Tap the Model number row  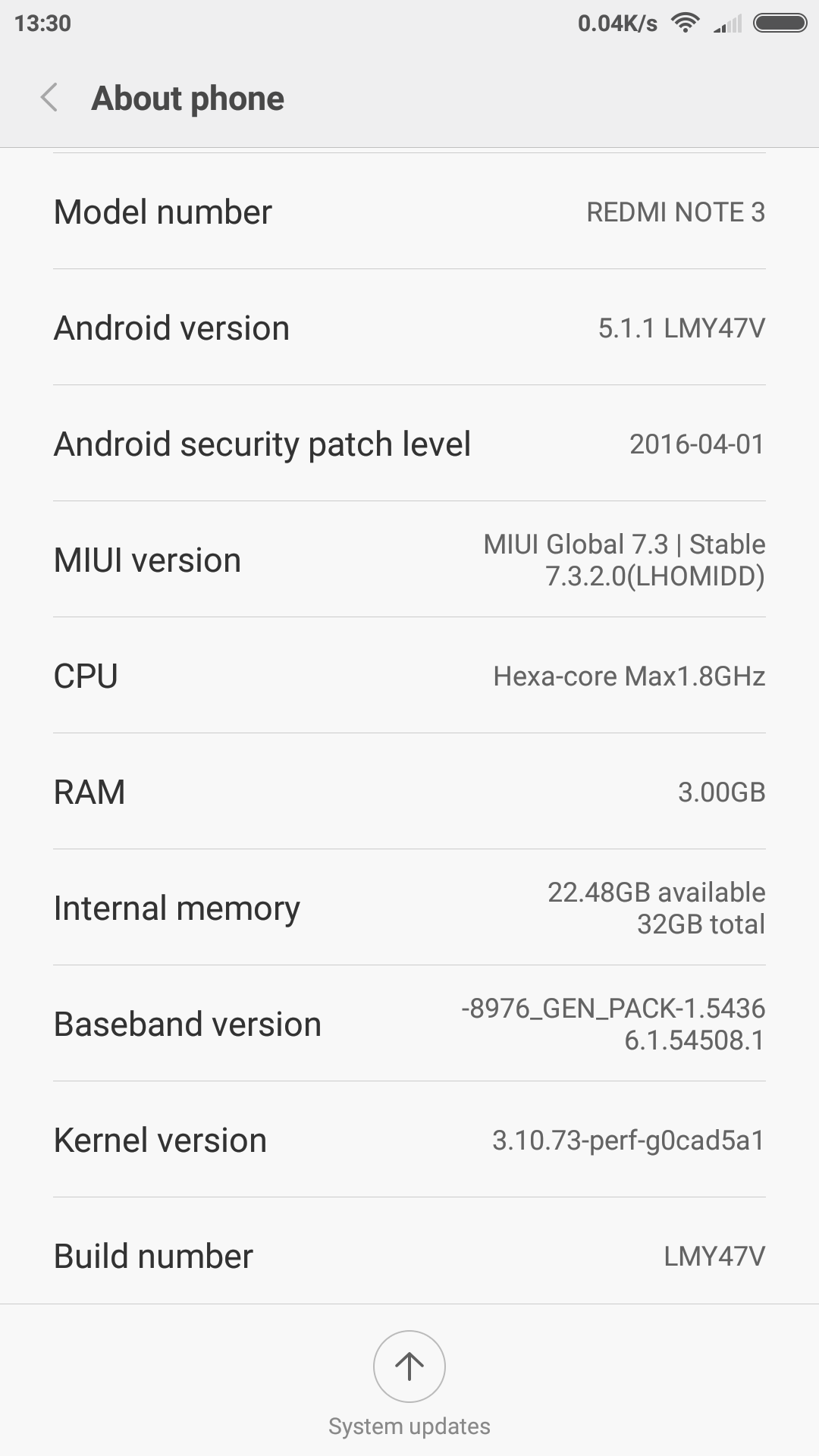pos(409,212)
